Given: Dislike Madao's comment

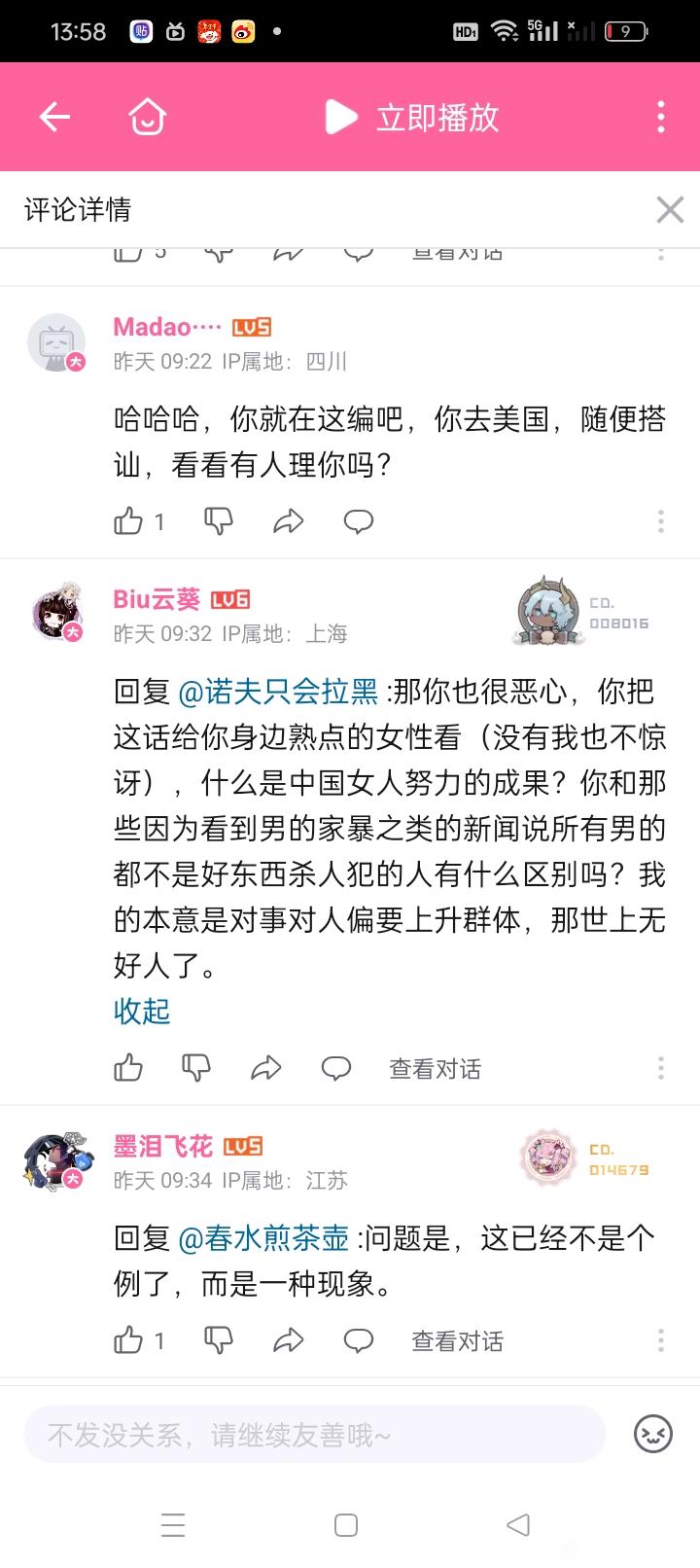Looking at the screenshot, I should [219, 522].
